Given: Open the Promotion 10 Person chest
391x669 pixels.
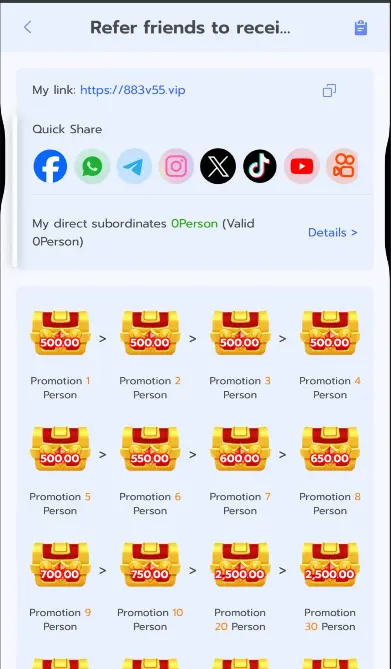Looking at the screenshot, I should [x=150, y=564].
